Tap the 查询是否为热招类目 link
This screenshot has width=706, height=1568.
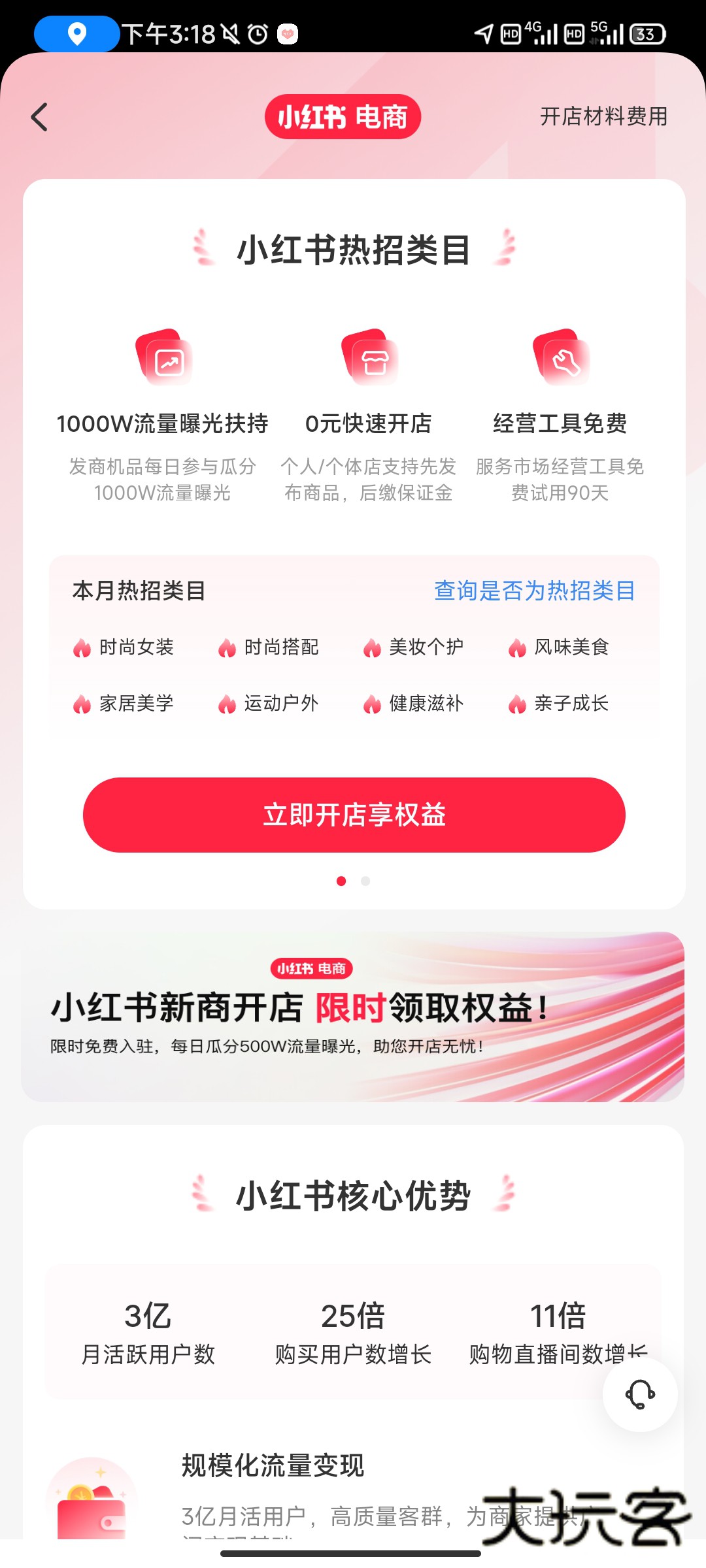click(534, 591)
